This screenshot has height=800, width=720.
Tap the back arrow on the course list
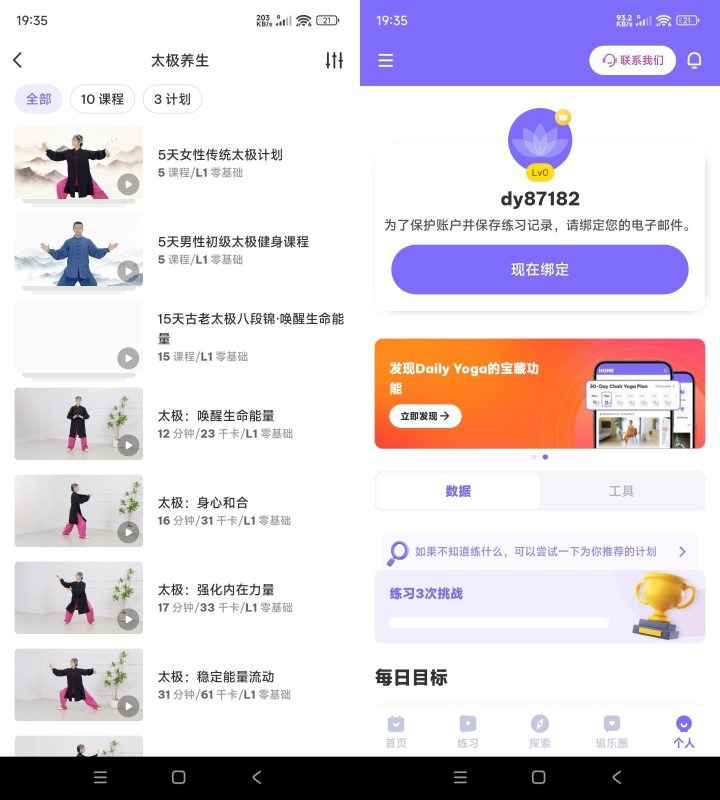pyautogui.click(x=17, y=60)
